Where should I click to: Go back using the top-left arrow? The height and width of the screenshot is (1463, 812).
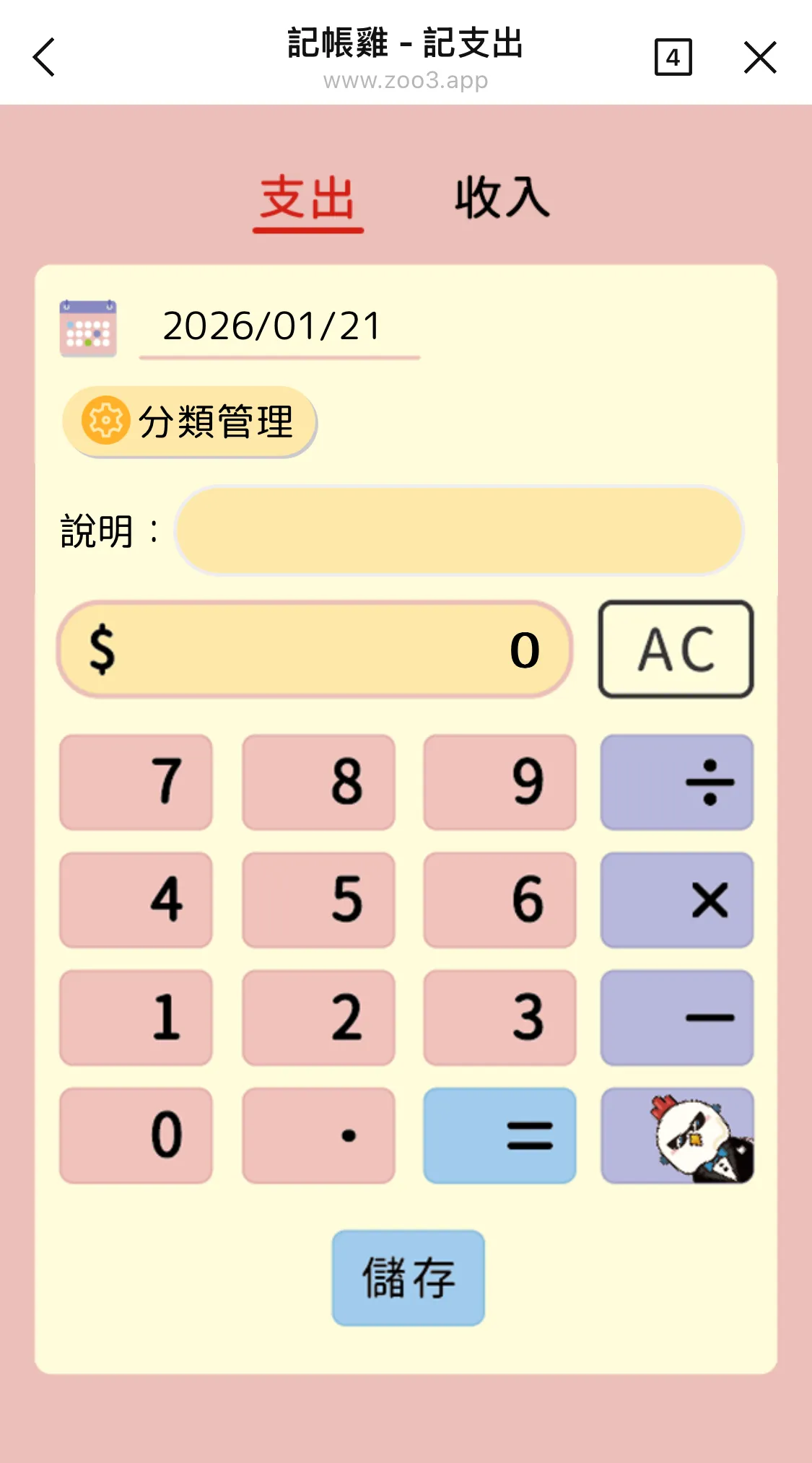pyautogui.click(x=45, y=57)
